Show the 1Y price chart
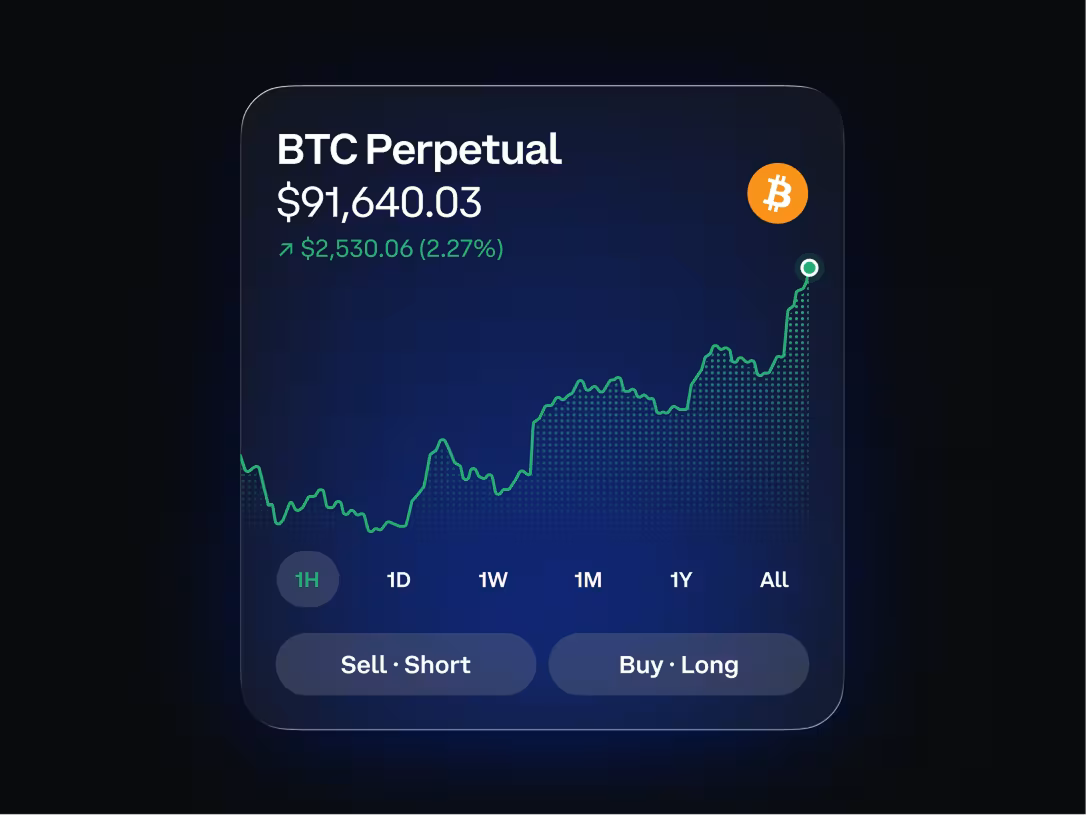The height and width of the screenshot is (815, 1086). (681, 580)
